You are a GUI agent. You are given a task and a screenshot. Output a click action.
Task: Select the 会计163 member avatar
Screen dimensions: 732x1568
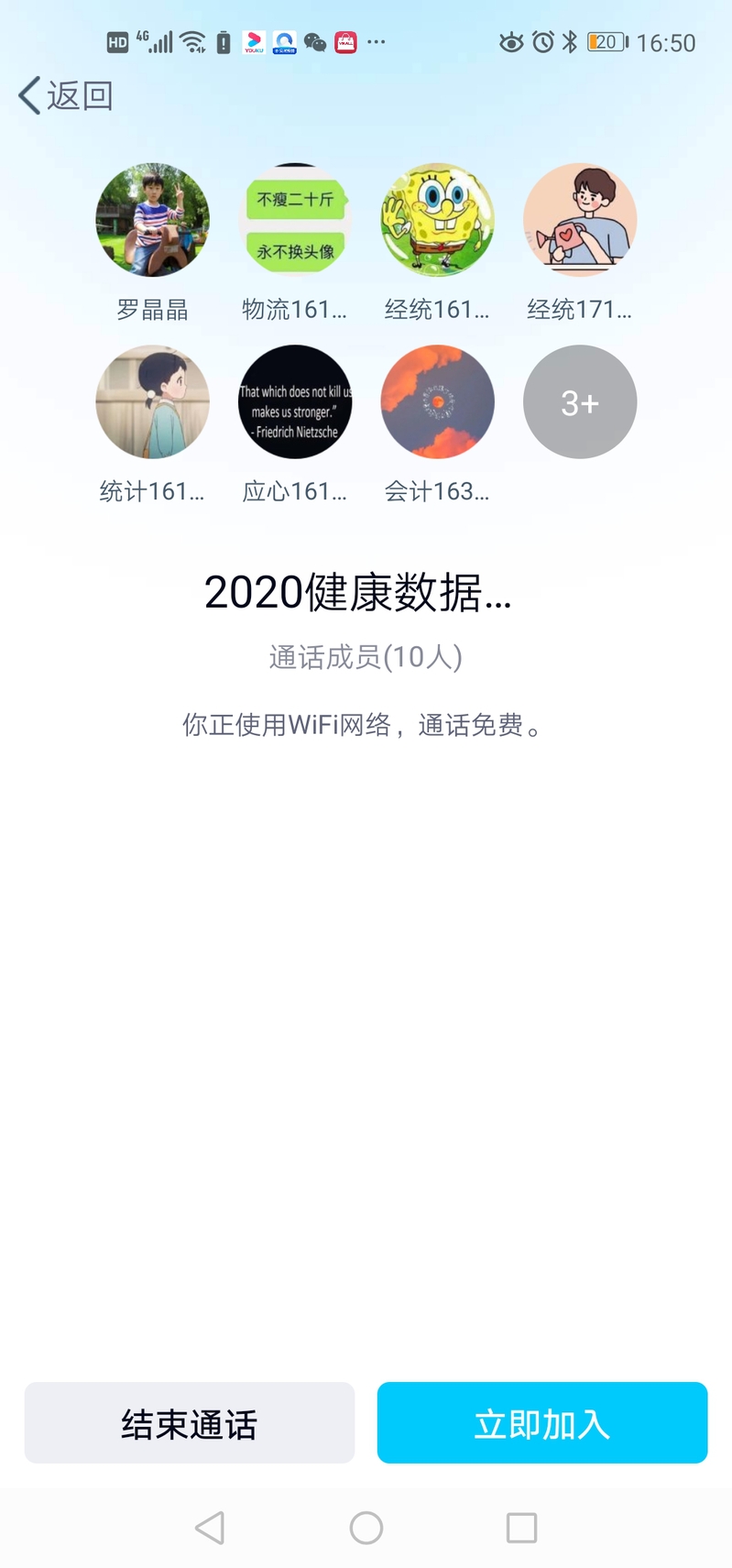[x=437, y=401]
